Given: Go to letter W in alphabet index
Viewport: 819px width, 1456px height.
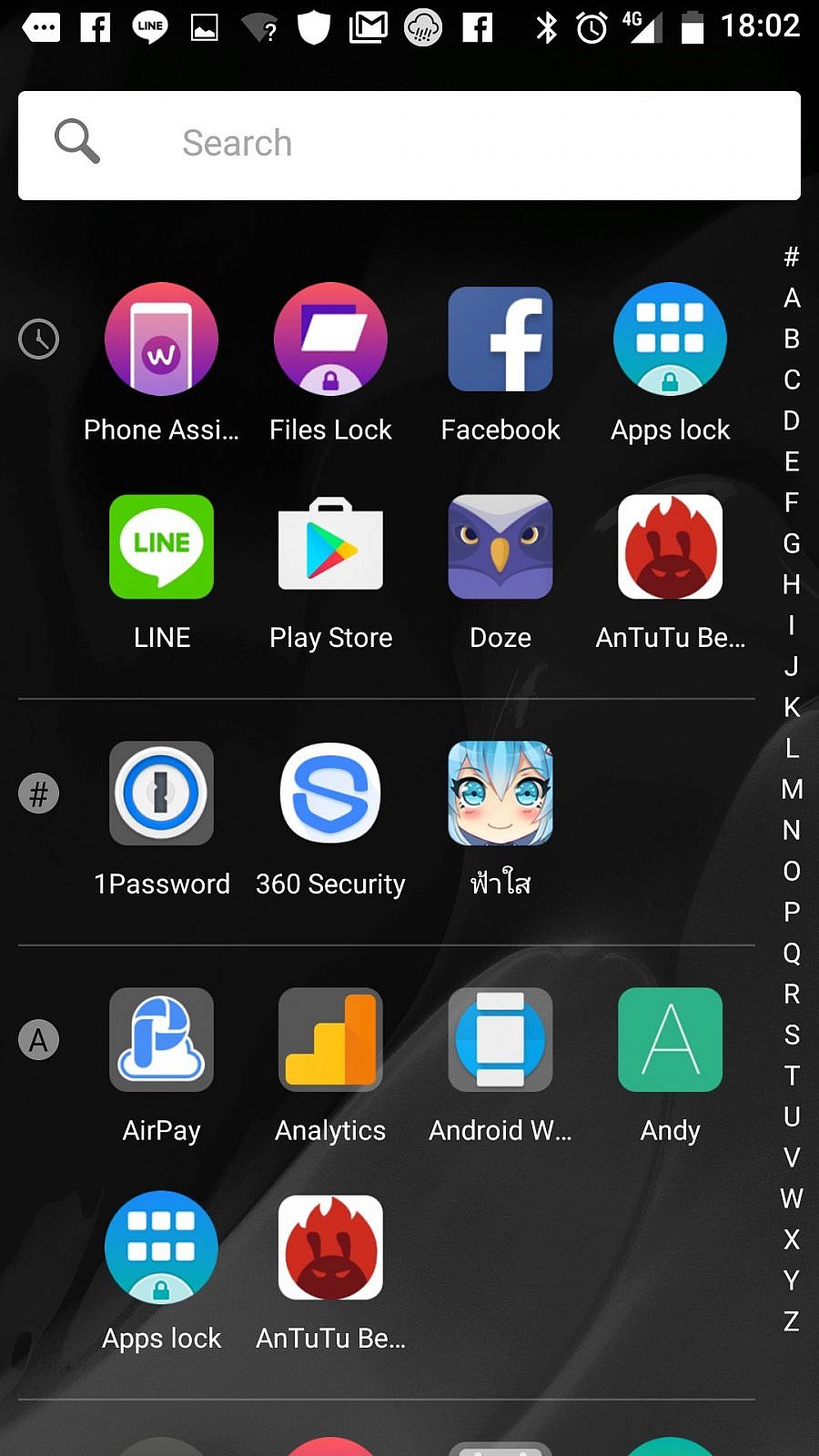Looking at the screenshot, I should [792, 1198].
